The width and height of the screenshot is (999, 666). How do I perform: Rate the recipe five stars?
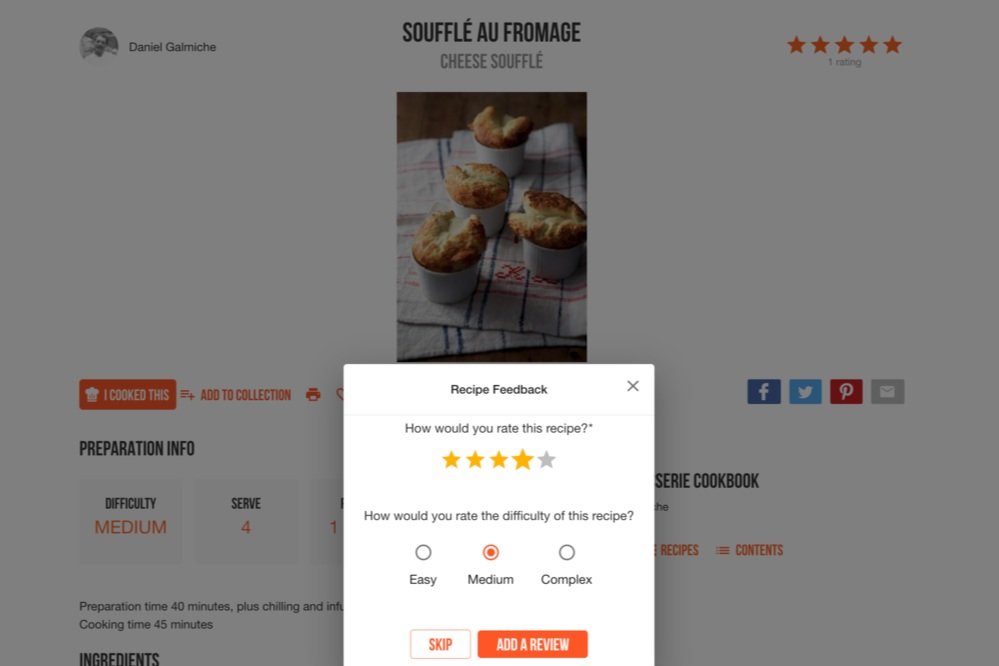coord(546,460)
